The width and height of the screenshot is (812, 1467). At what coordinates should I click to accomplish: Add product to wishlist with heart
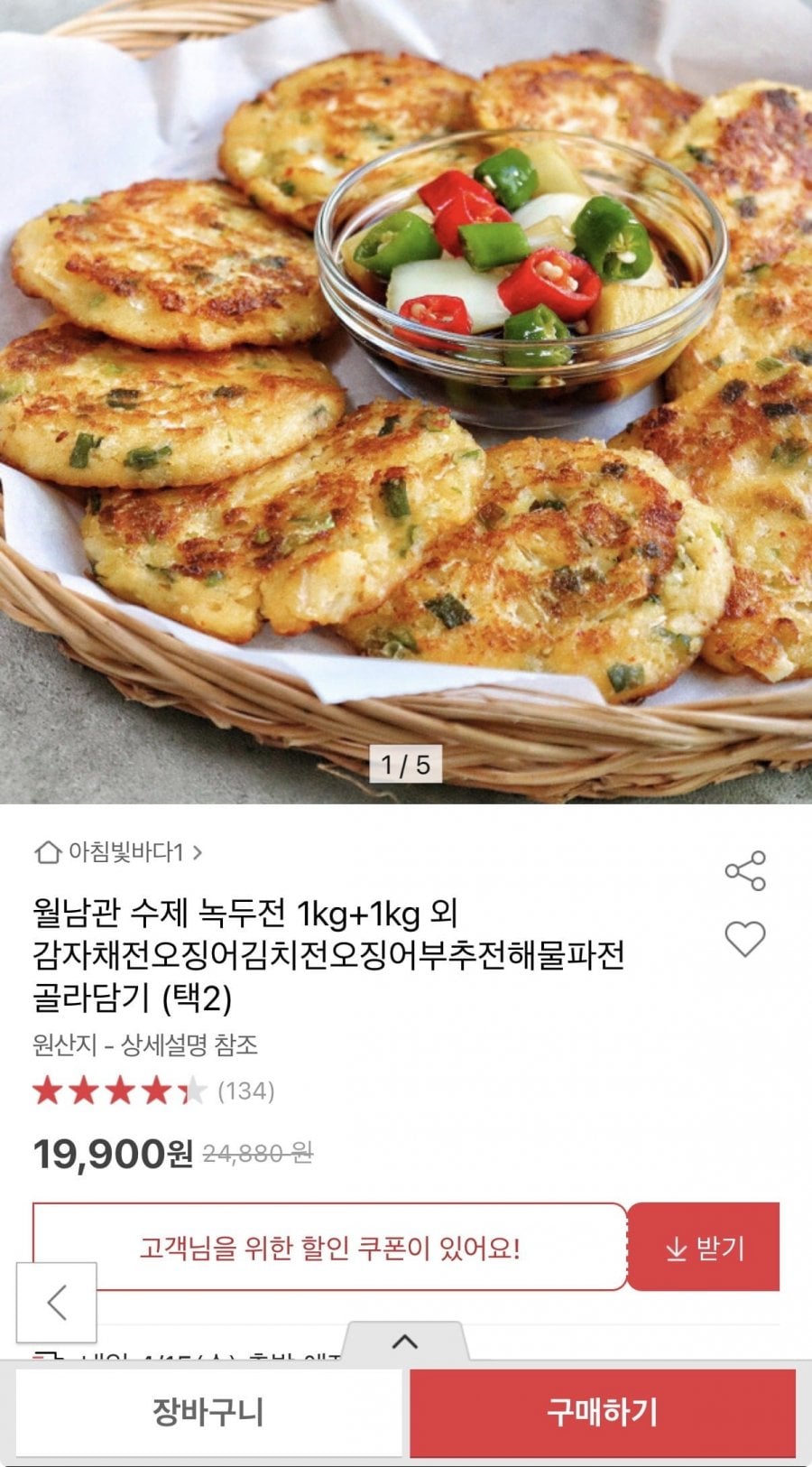(x=745, y=939)
